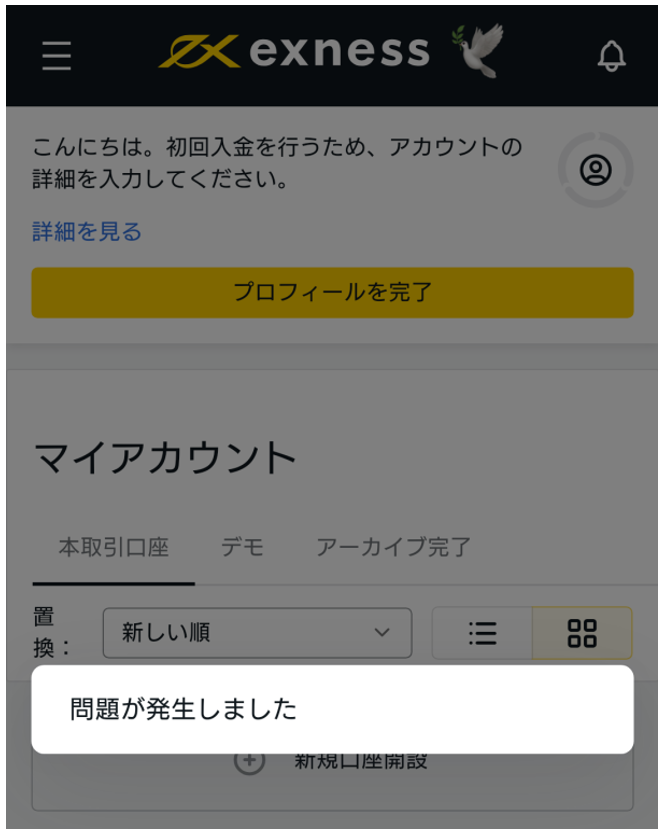Open the hamburger drawer menu
The height and width of the screenshot is (837, 664).
(x=56, y=55)
